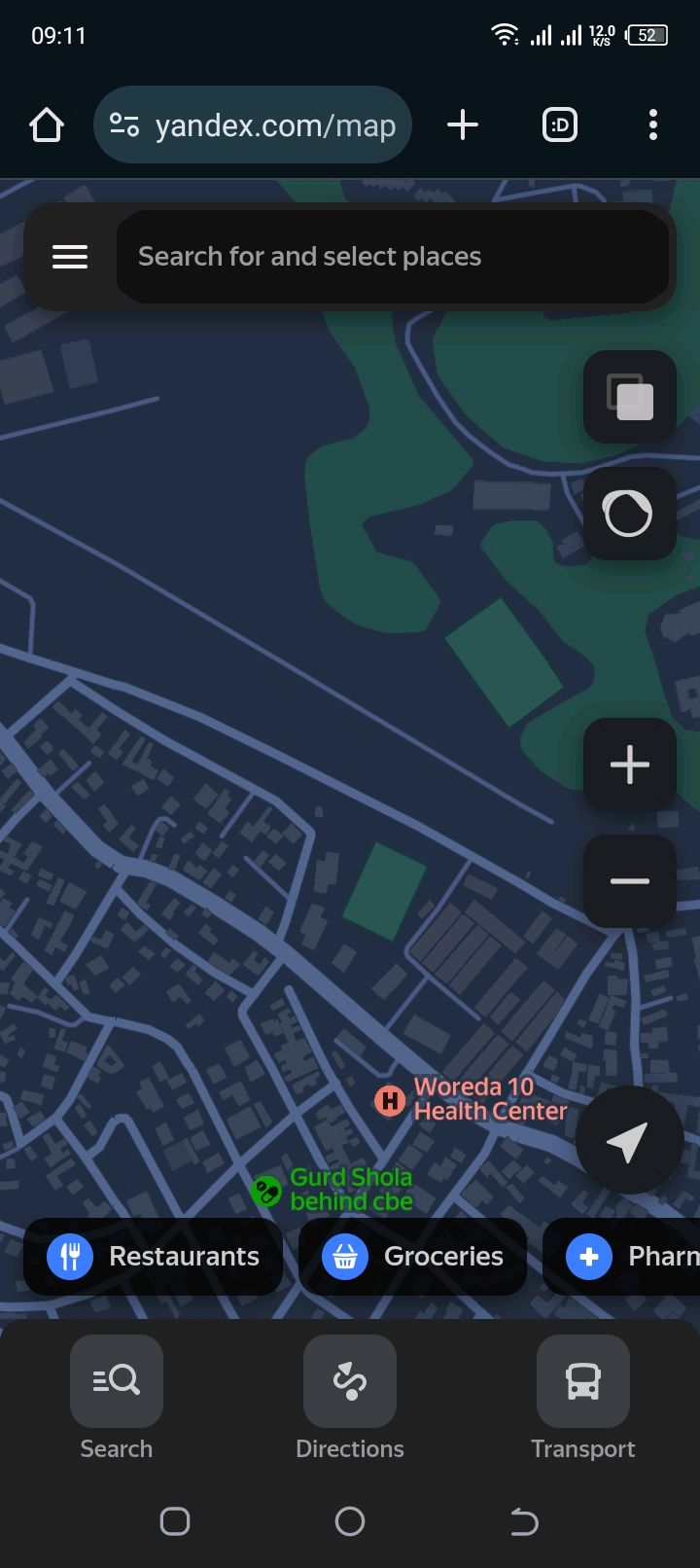Open the browser overflow menu
700x1568 pixels.
(652, 125)
